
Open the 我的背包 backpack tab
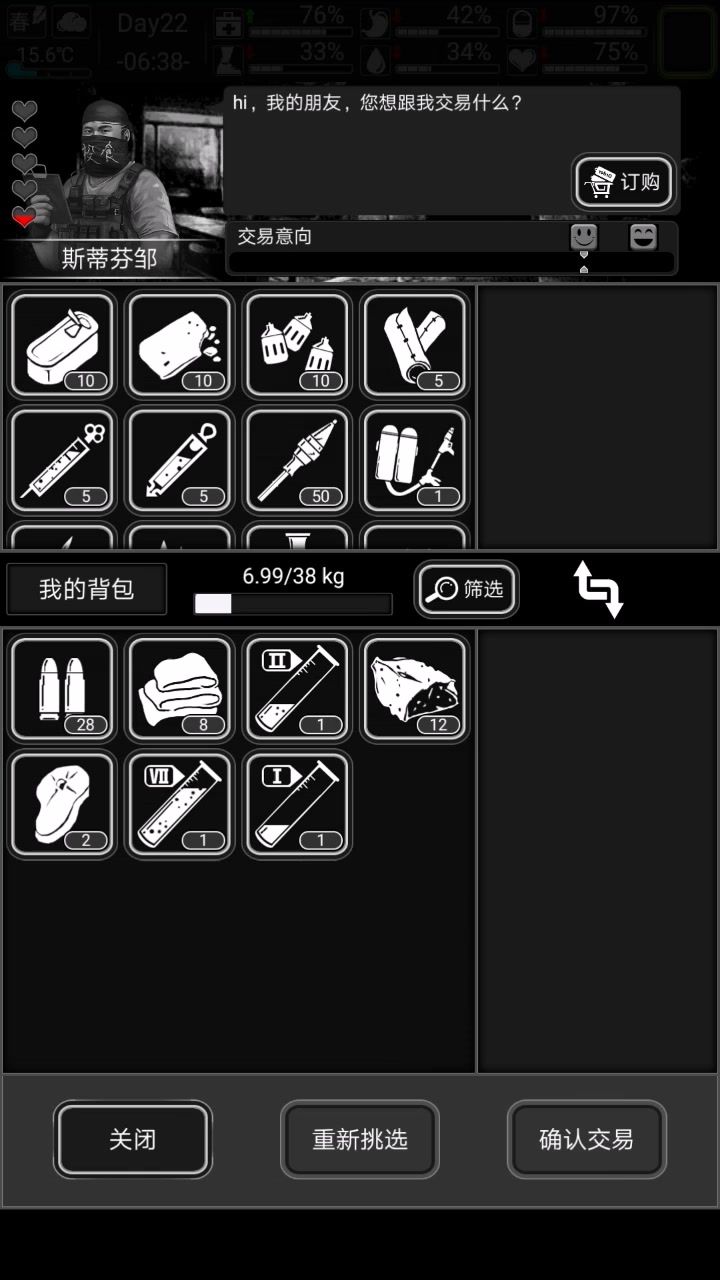(87, 589)
